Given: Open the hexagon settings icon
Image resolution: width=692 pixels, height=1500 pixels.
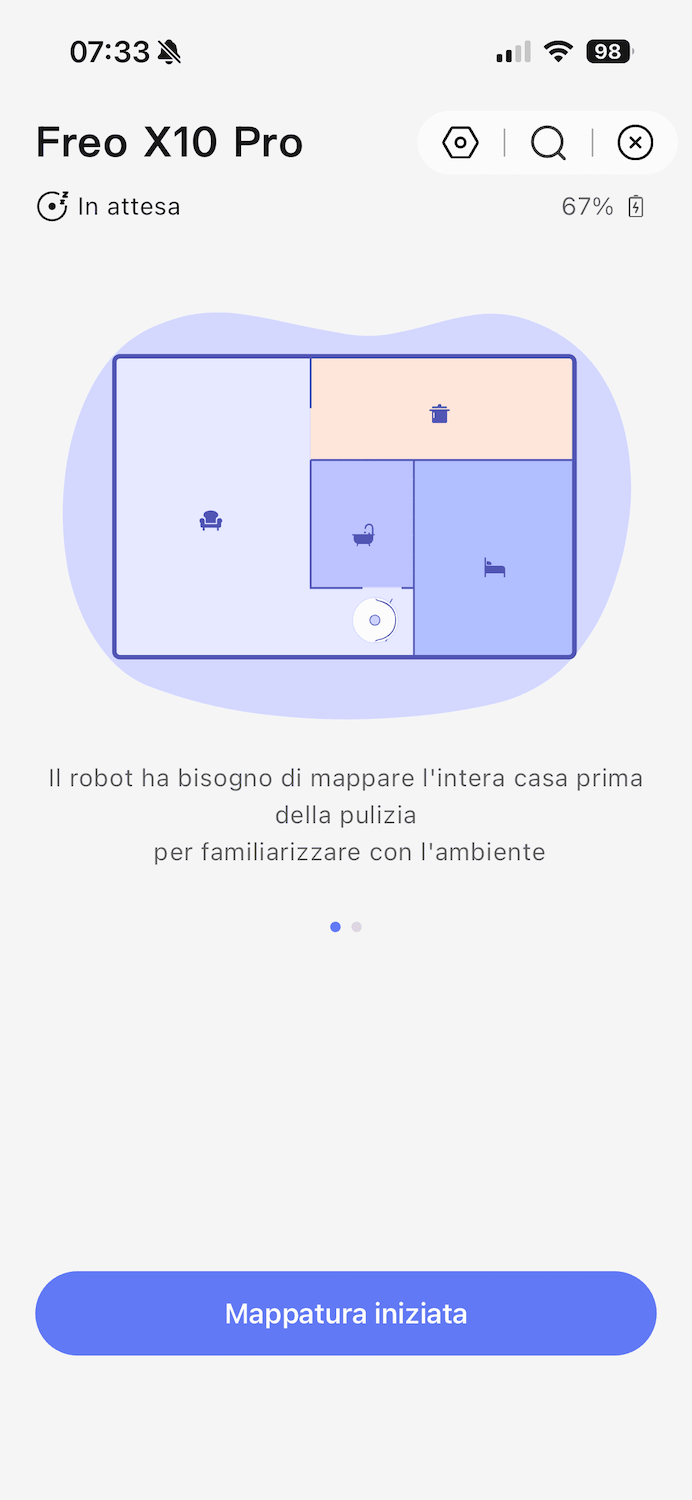Looking at the screenshot, I should click(460, 143).
